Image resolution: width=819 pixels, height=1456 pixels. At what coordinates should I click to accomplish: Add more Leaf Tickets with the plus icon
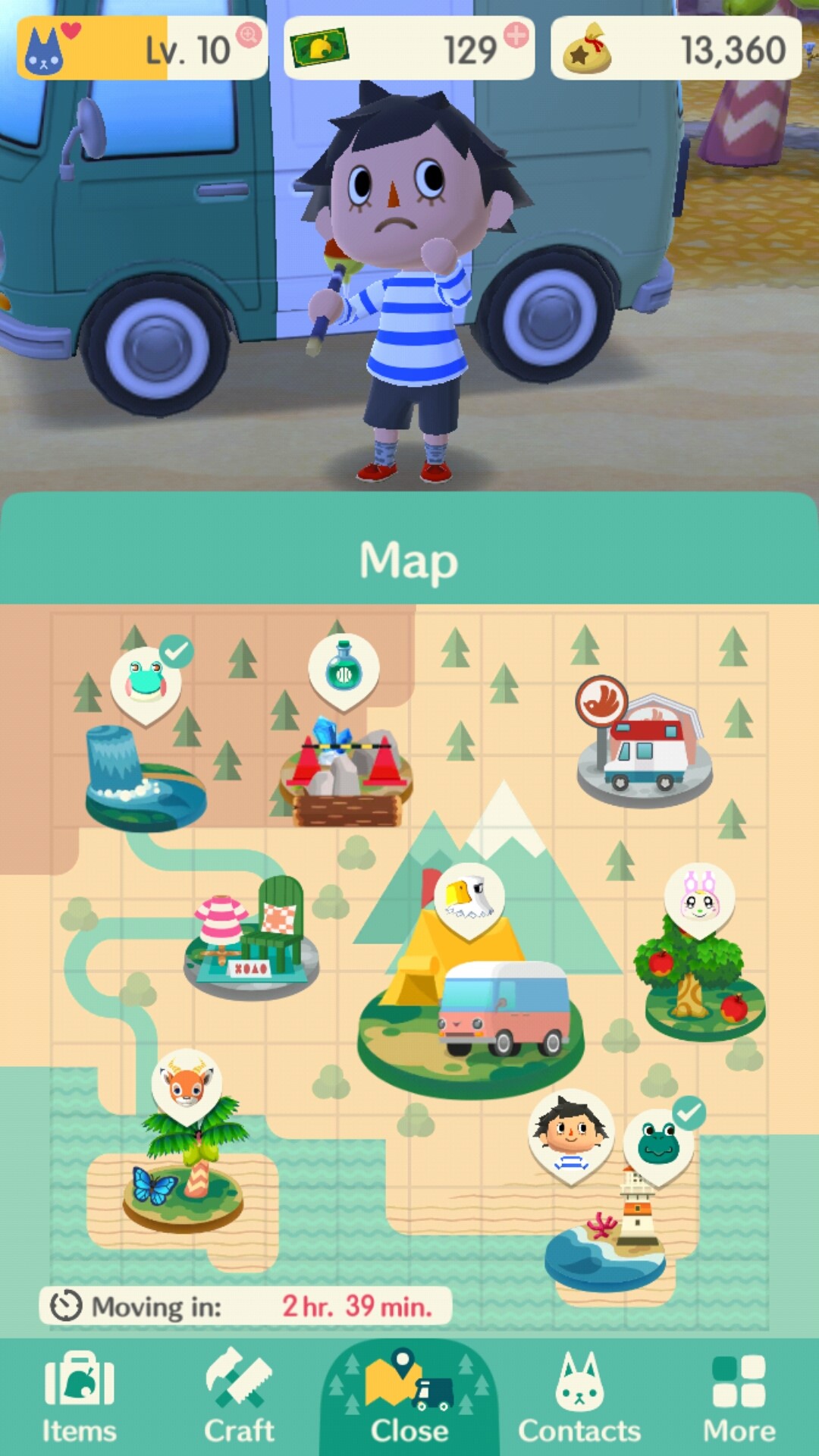[x=516, y=35]
